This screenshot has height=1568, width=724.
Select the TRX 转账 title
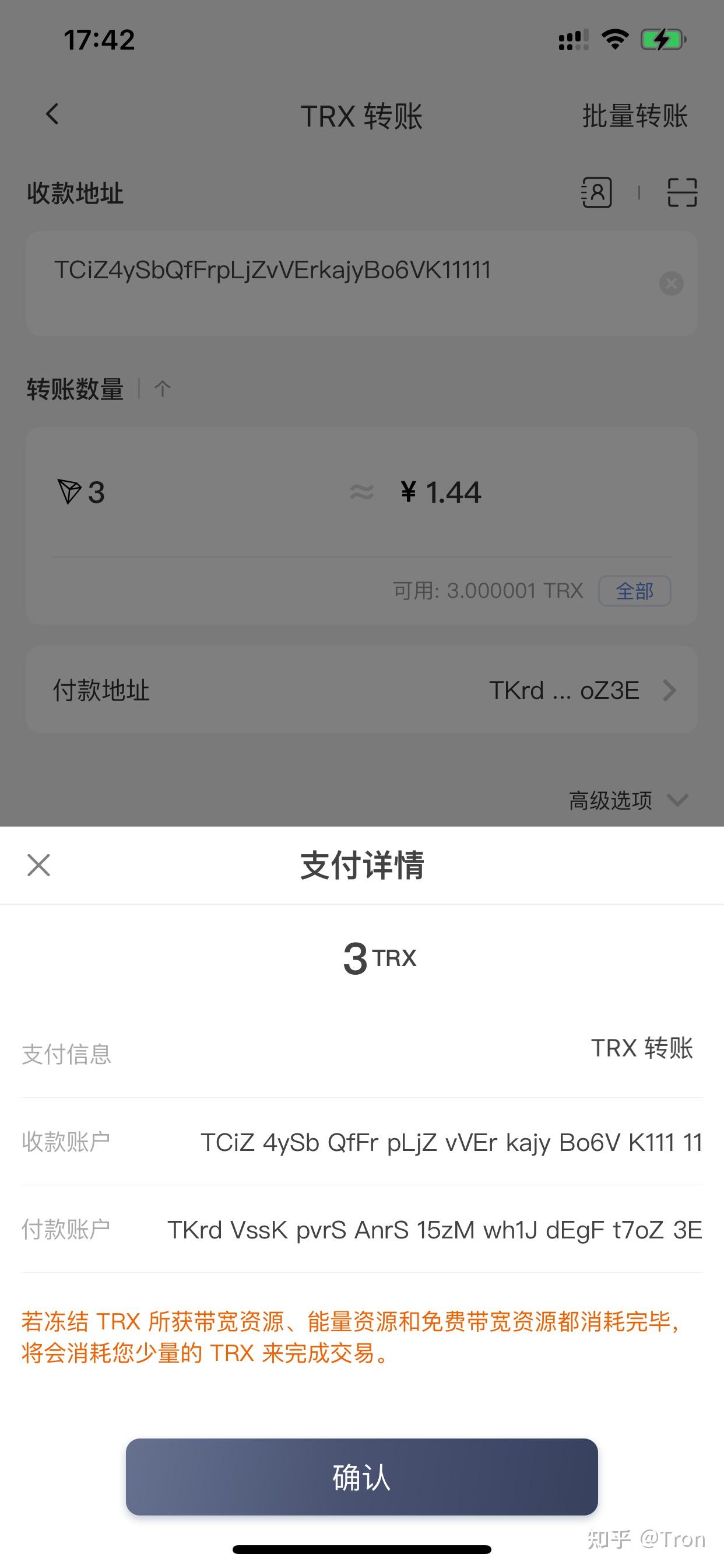(x=361, y=117)
